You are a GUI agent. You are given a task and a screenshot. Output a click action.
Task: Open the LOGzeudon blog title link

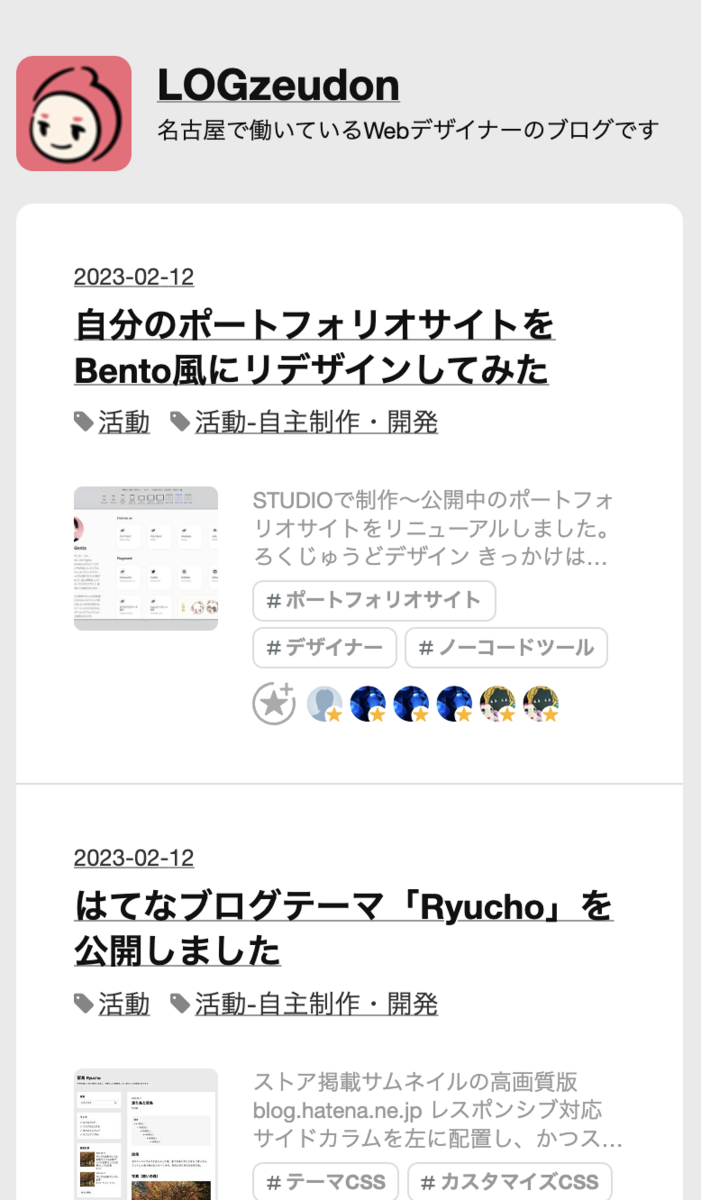coord(278,86)
